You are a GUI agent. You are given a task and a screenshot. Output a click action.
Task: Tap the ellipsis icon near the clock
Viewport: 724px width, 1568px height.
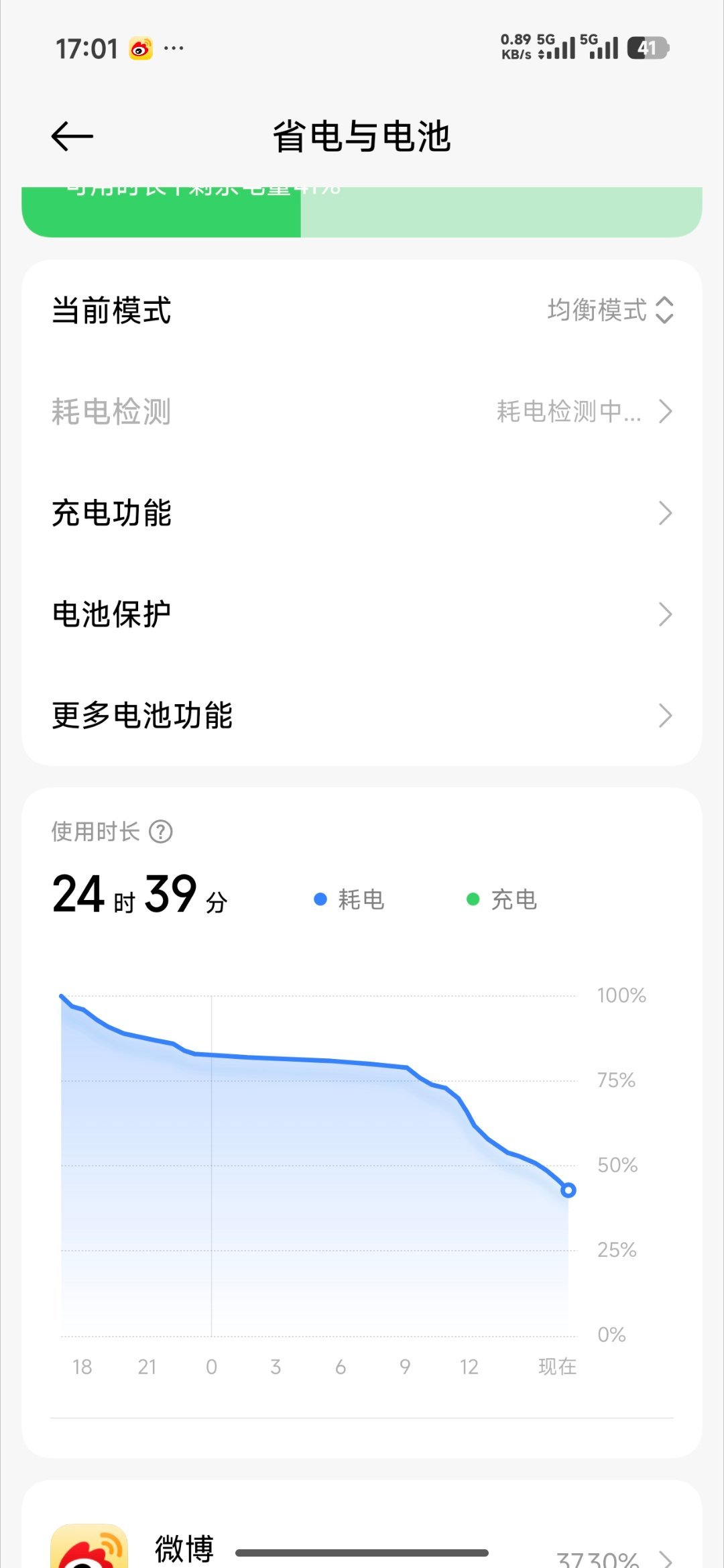click(174, 48)
